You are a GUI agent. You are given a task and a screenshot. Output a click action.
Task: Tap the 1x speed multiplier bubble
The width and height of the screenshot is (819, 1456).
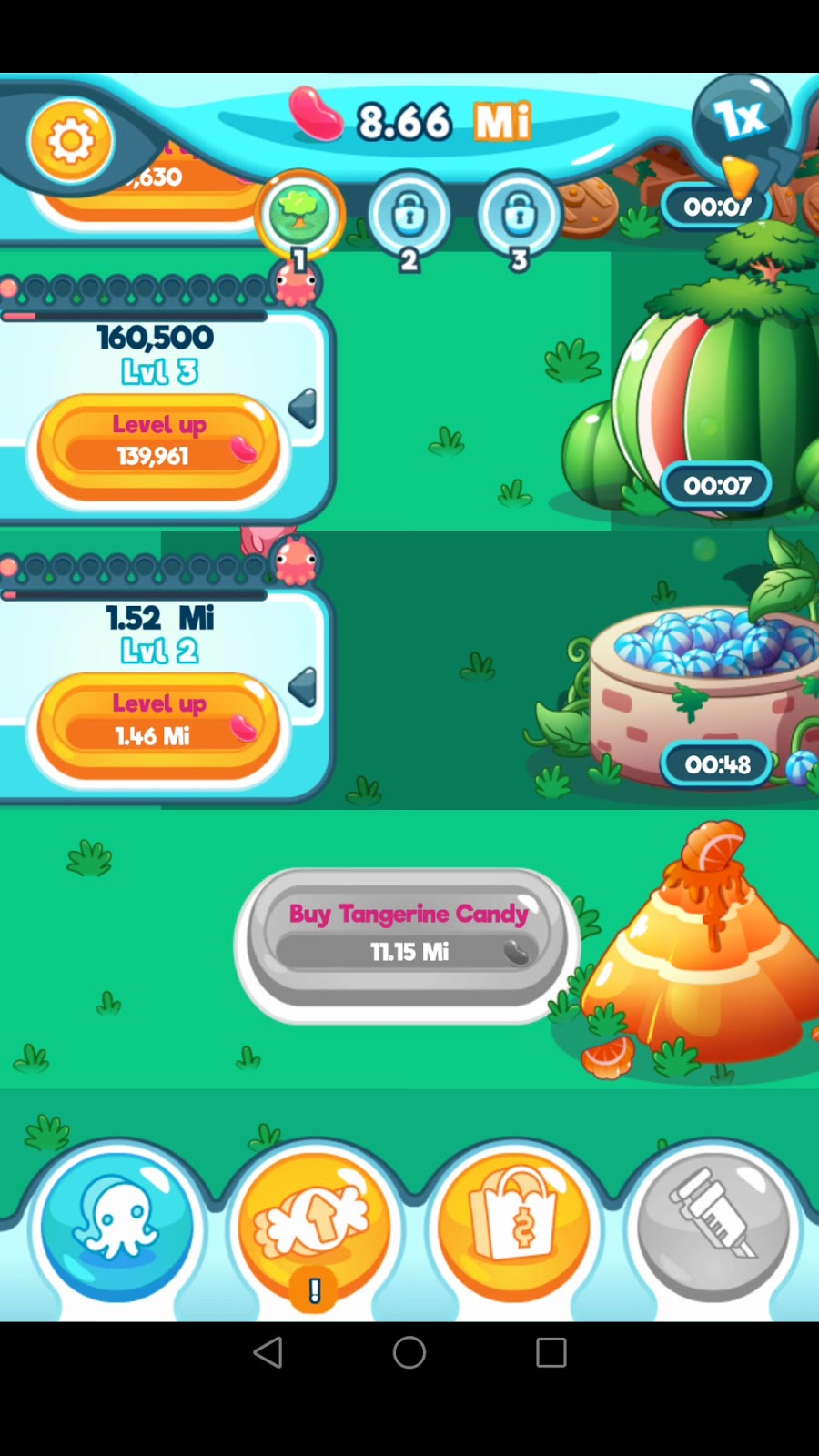coord(741,119)
